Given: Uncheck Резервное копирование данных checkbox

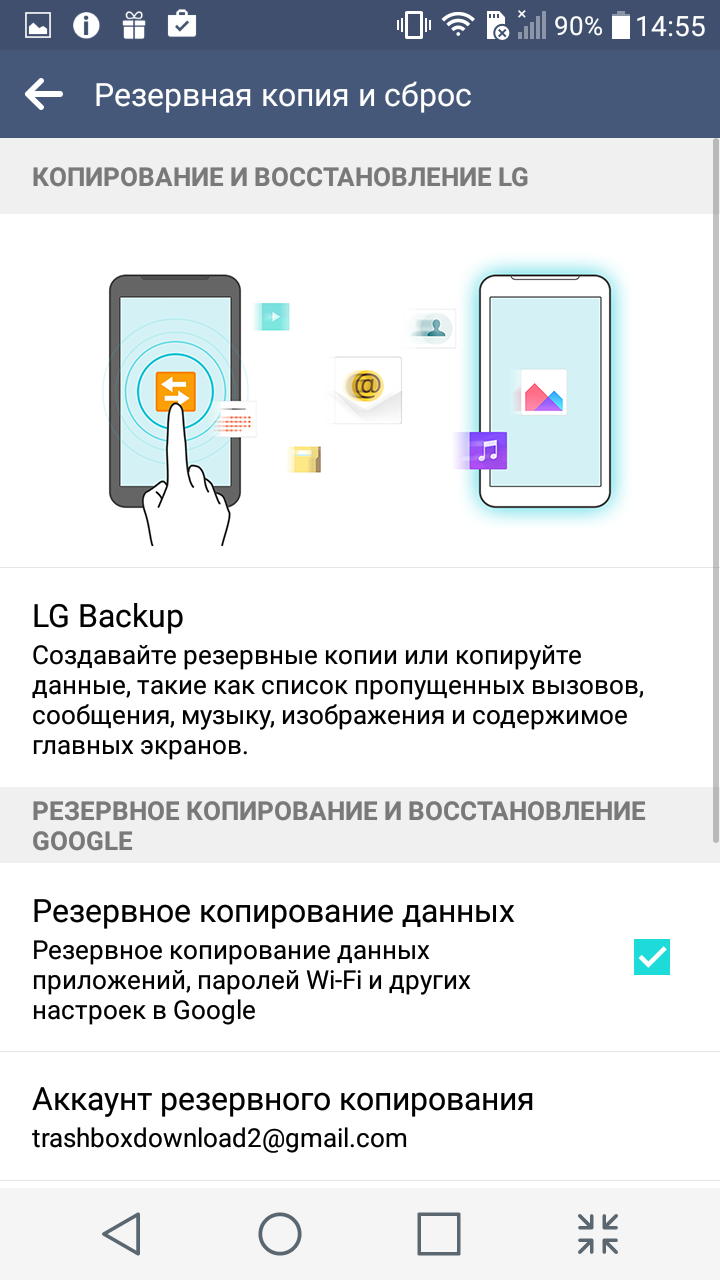Looking at the screenshot, I should 651,957.
